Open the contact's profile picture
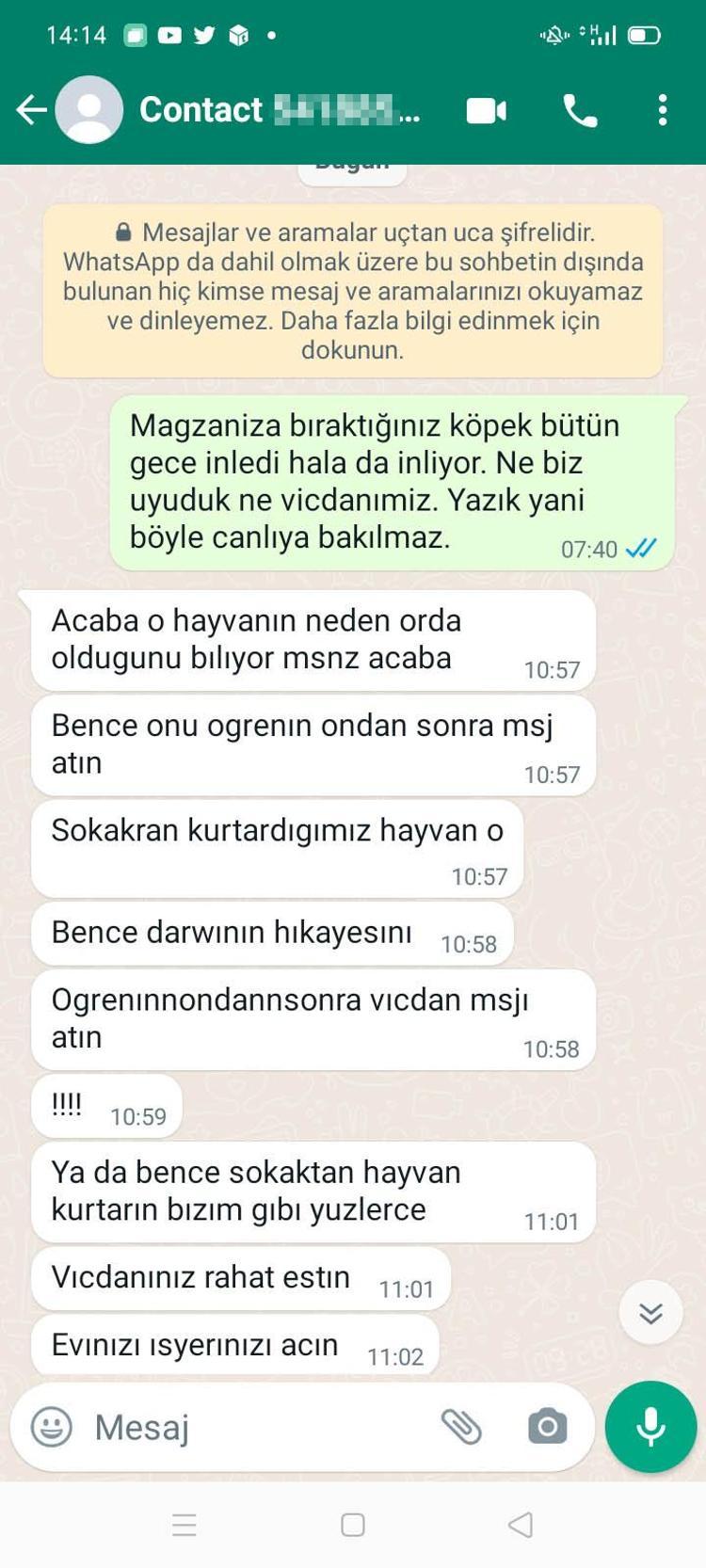706x1568 pixels. [x=89, y=110]
